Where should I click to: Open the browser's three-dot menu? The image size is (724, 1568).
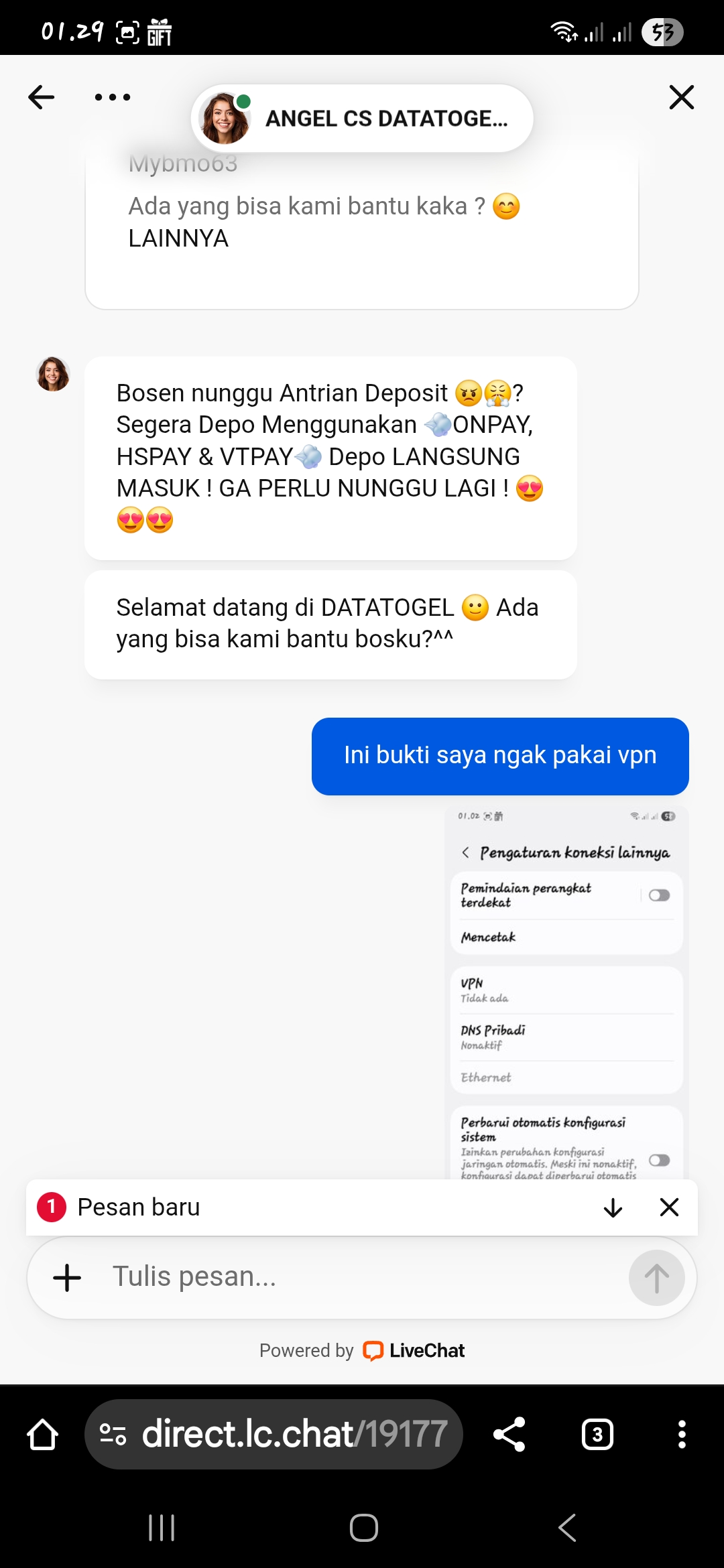(x=681, y=1435)
